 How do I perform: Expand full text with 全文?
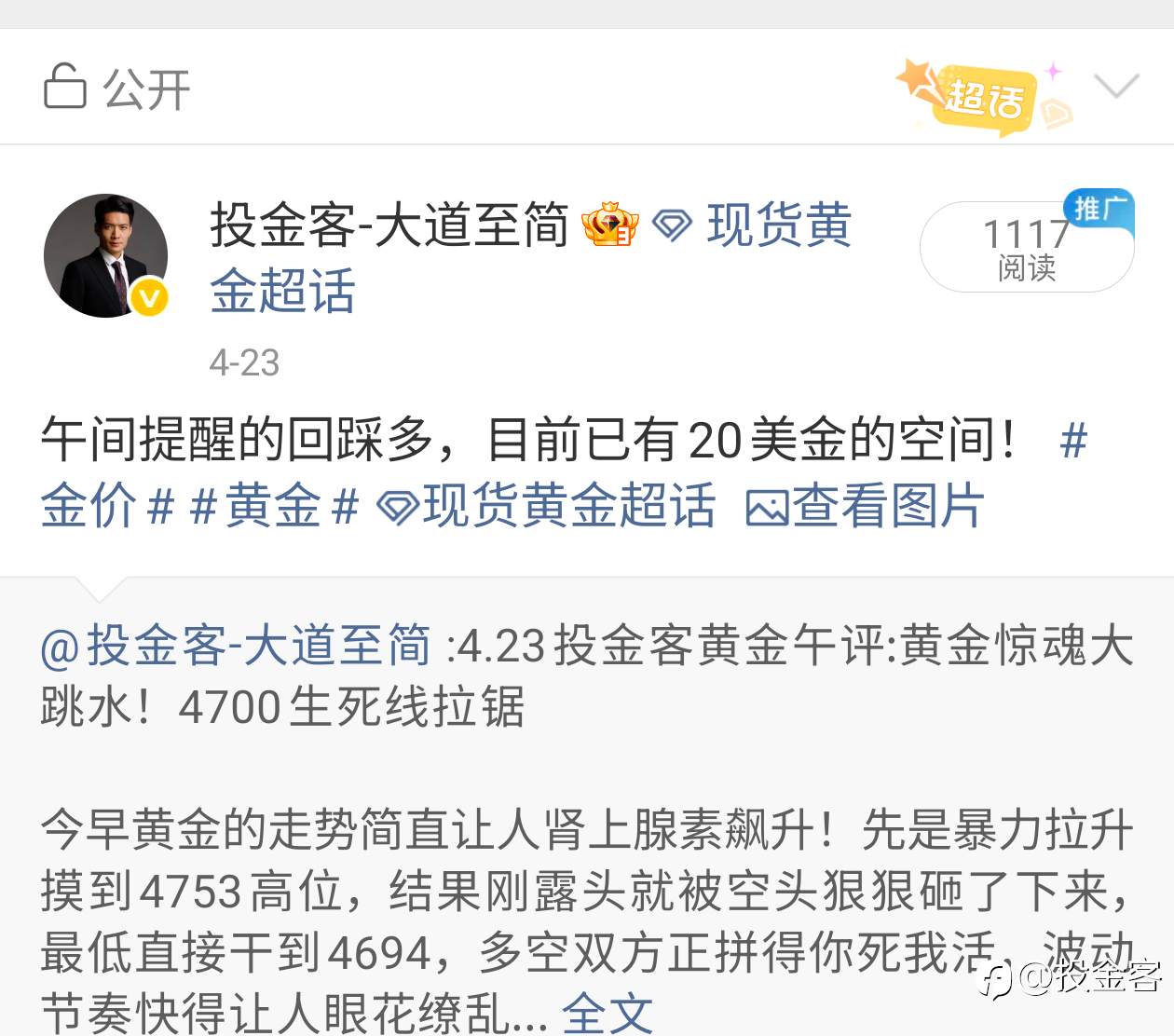pos(607,1014)
